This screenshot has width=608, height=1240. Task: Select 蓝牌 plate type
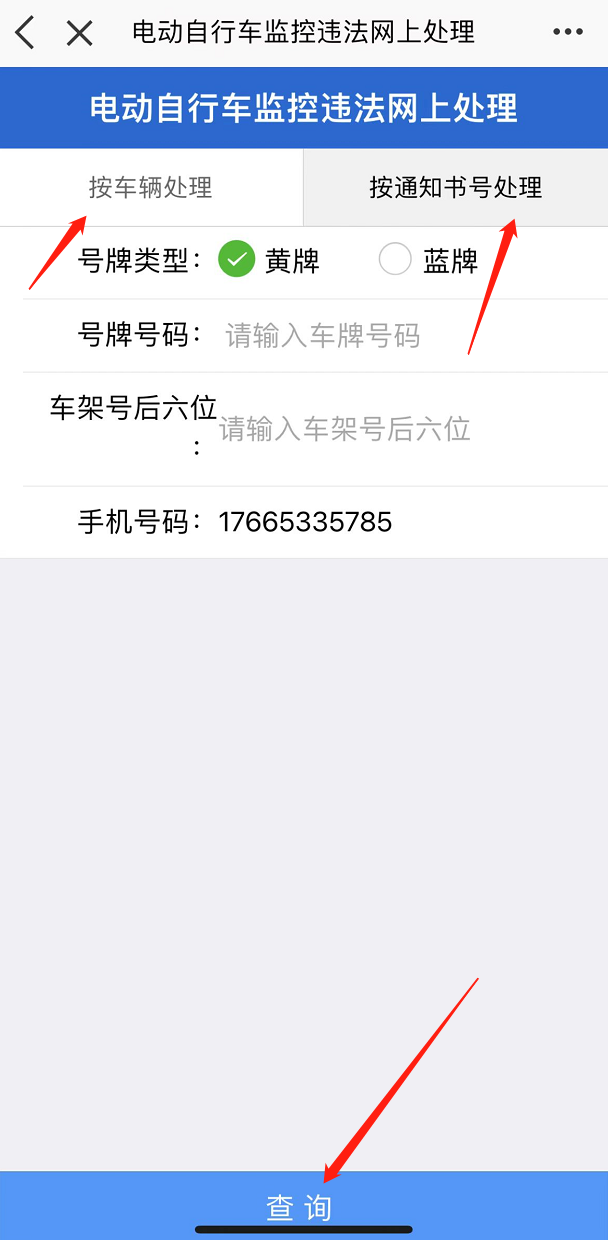[396, 261]
